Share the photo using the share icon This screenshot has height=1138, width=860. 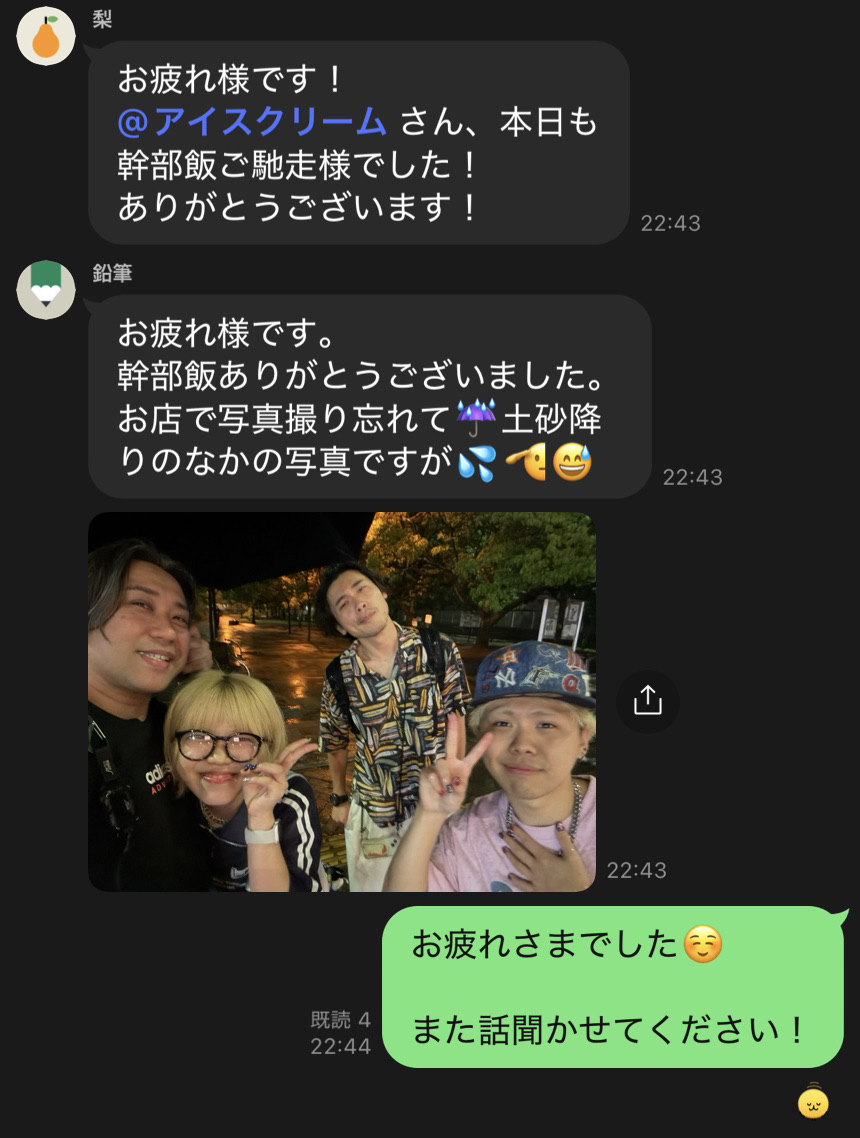(647, 701)
